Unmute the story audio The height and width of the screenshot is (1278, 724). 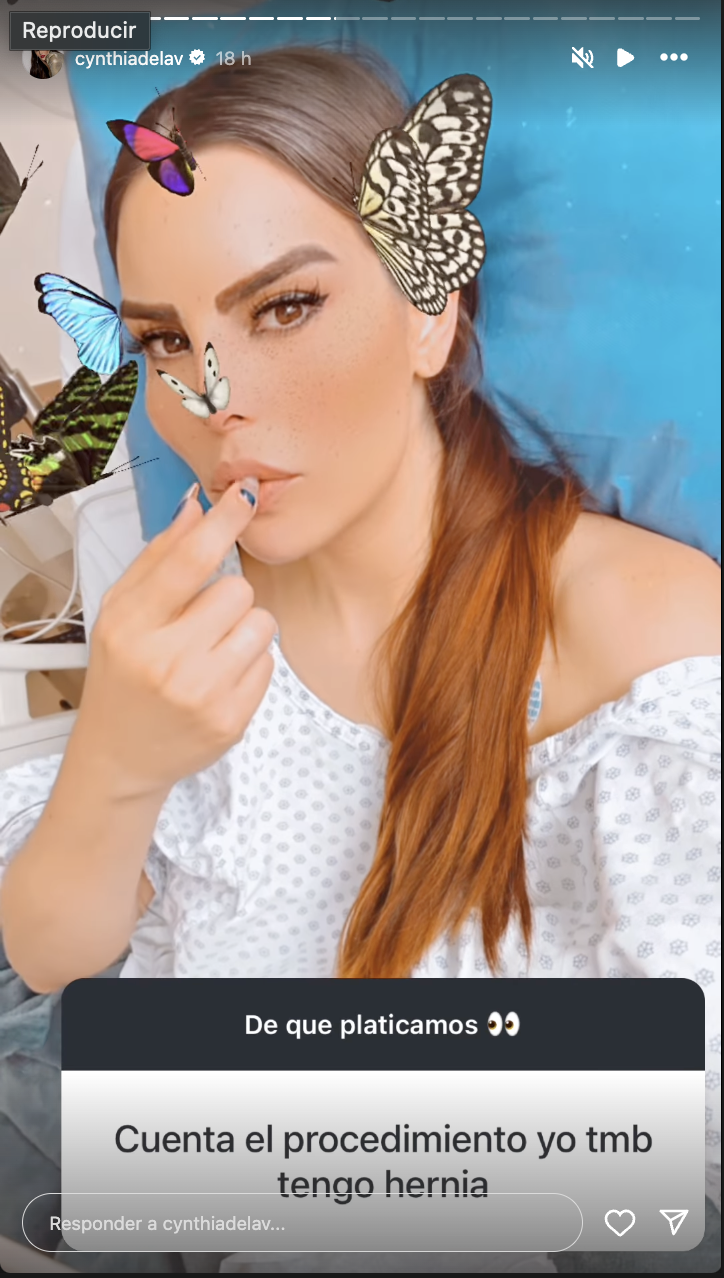(x=582, y=58)
